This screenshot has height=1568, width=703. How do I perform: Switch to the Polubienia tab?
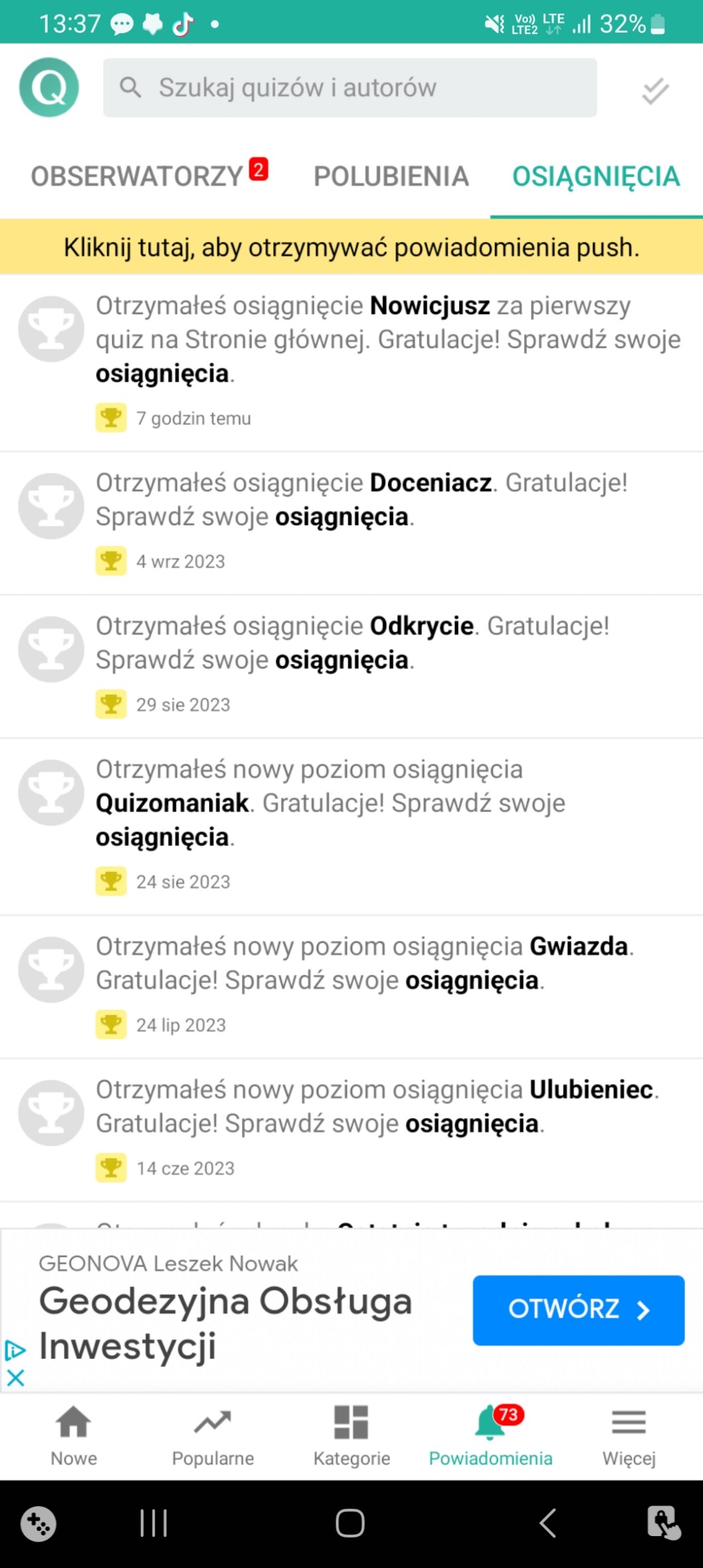coord(391,177)
